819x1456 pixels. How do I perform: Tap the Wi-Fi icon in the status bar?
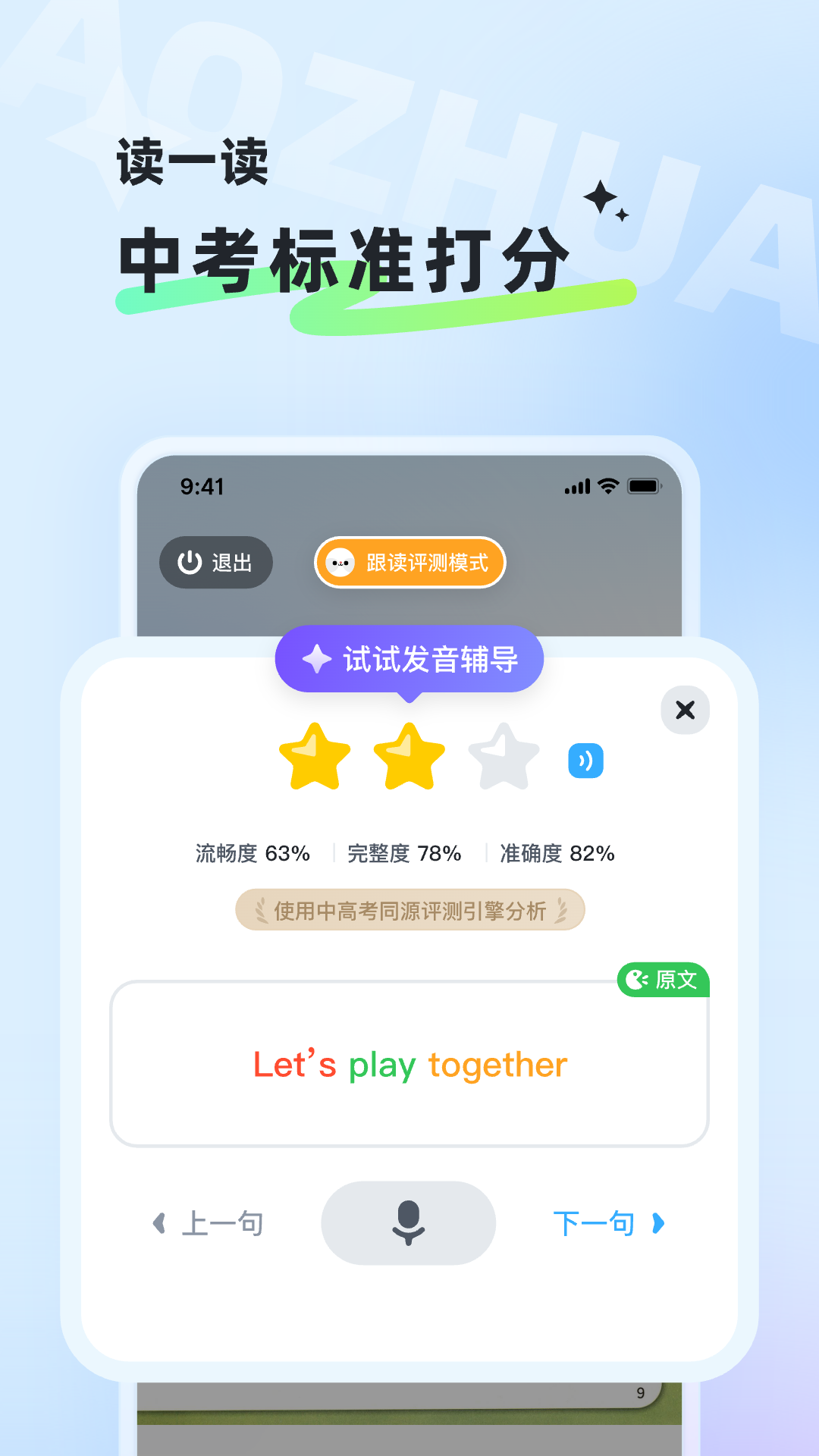(607, 486)
